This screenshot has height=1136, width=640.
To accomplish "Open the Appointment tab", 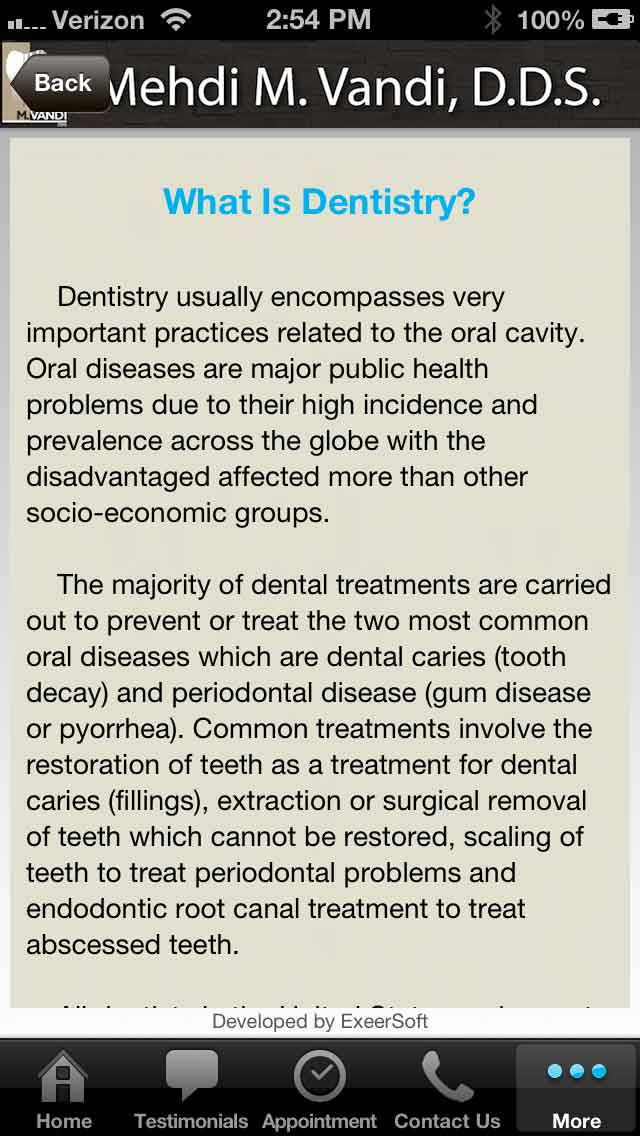I will coord(320,1088).
